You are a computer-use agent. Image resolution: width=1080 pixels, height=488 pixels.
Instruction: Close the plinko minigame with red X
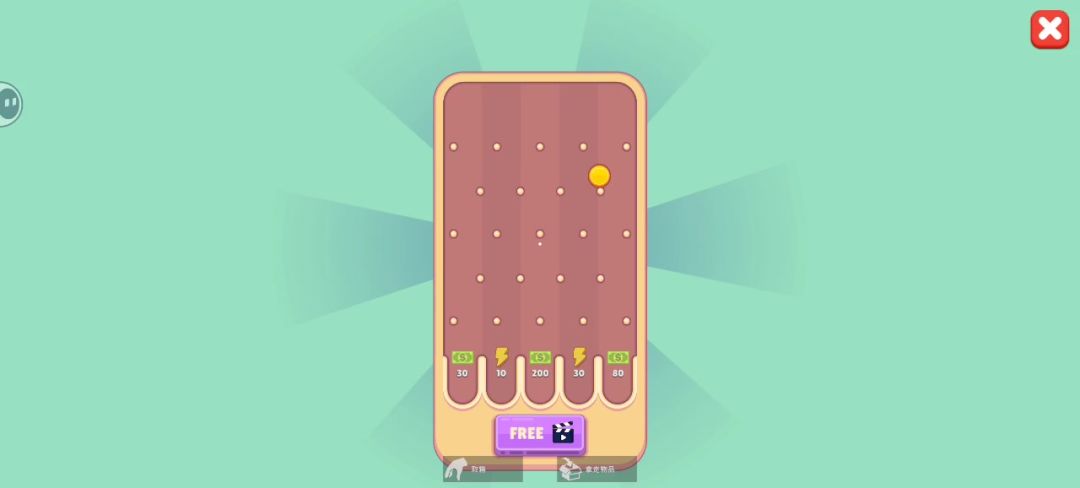[1049, 30]
